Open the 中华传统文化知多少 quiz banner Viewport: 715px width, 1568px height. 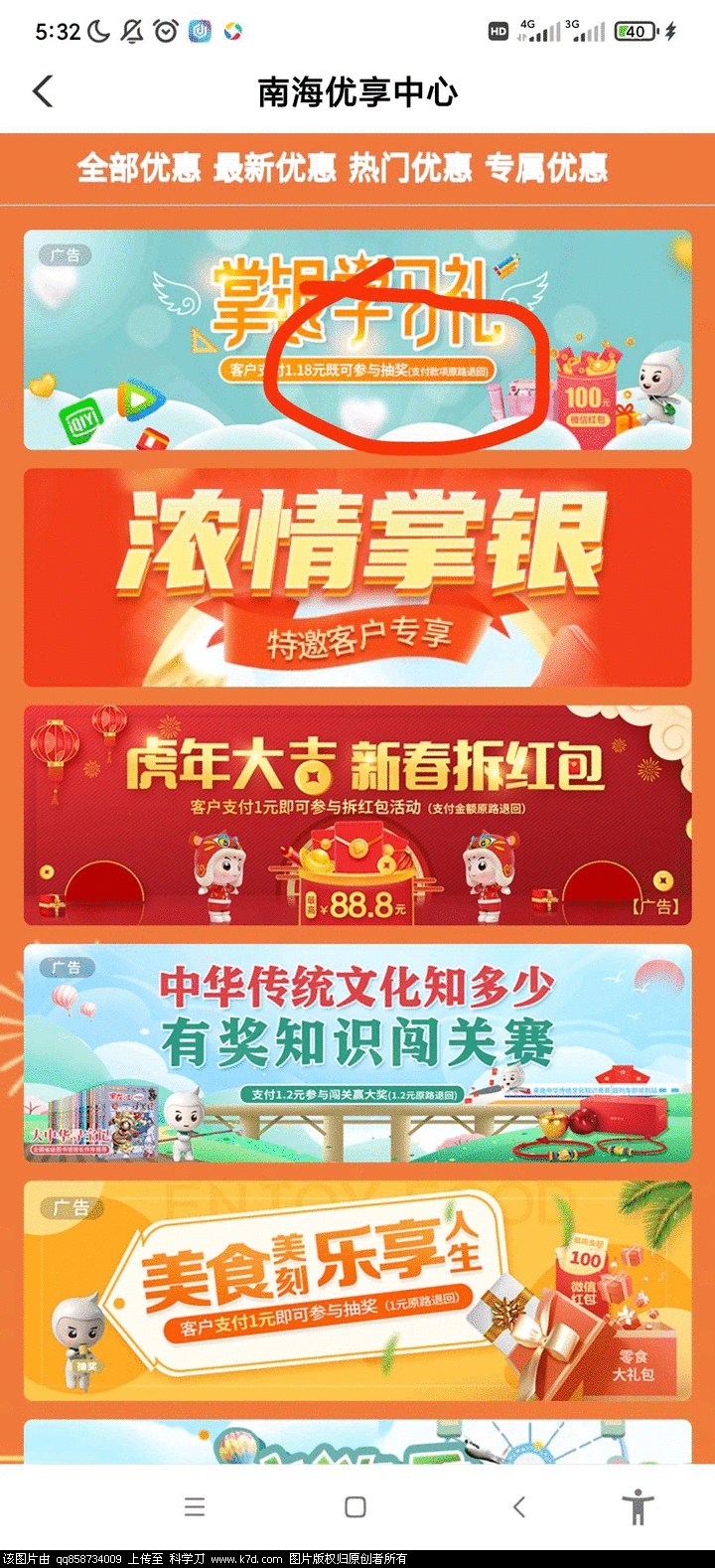(x=357, y=1052)
